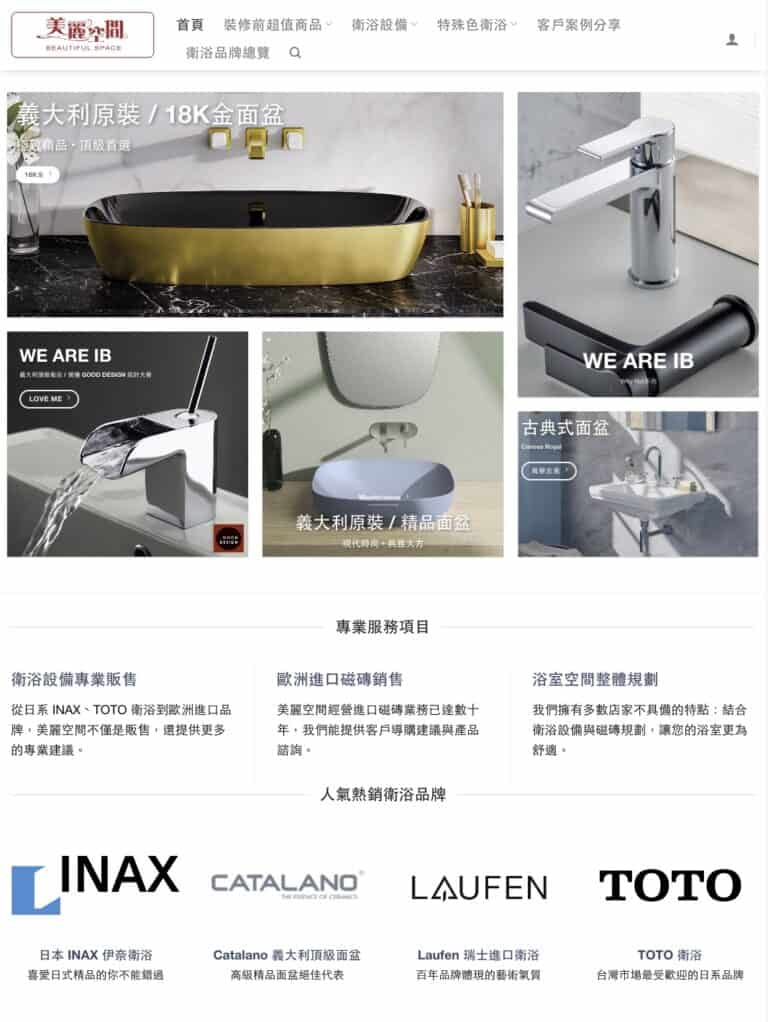Expand the 特殊色衛浴 menu
The width and height of the screenshot is (768, 1022).
(477, 25)
